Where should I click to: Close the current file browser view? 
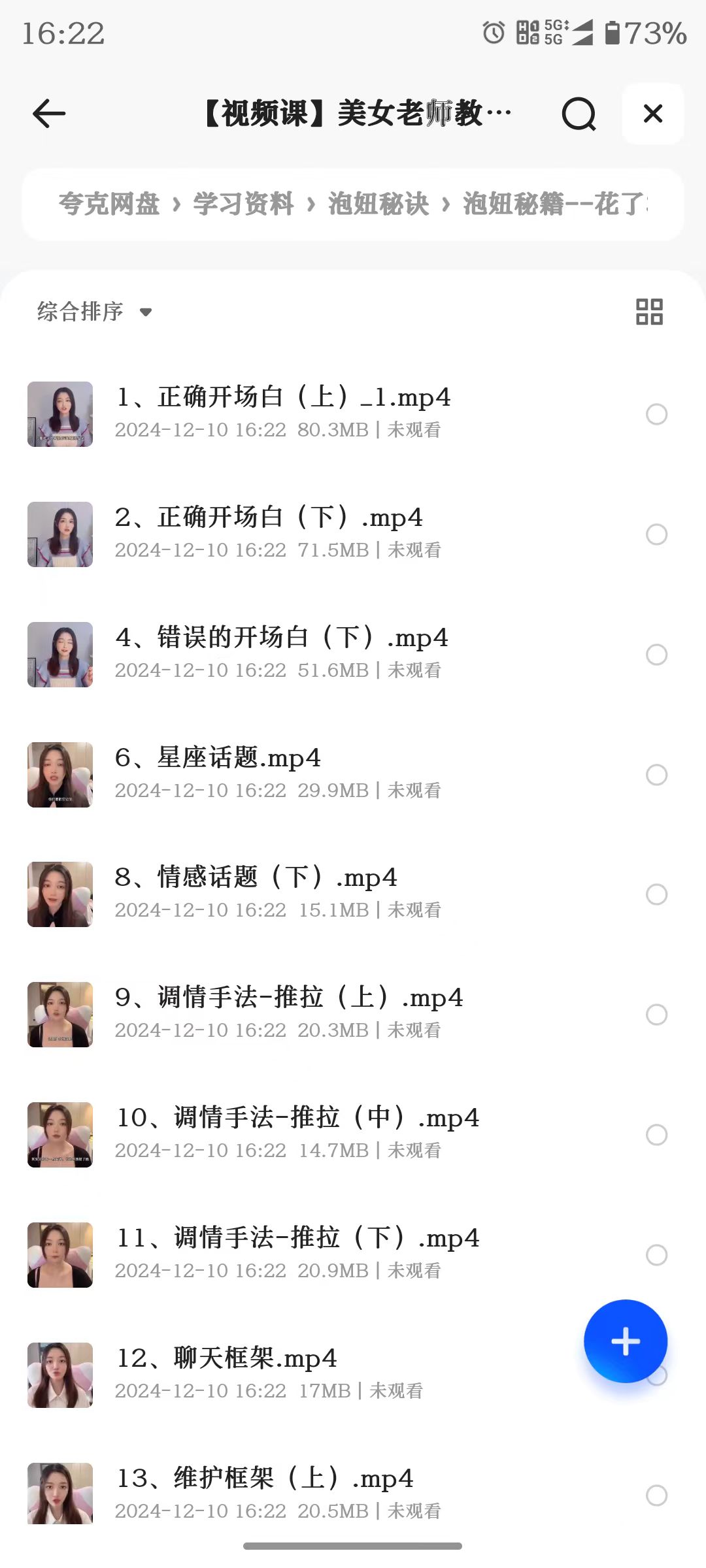coord(652,114)
